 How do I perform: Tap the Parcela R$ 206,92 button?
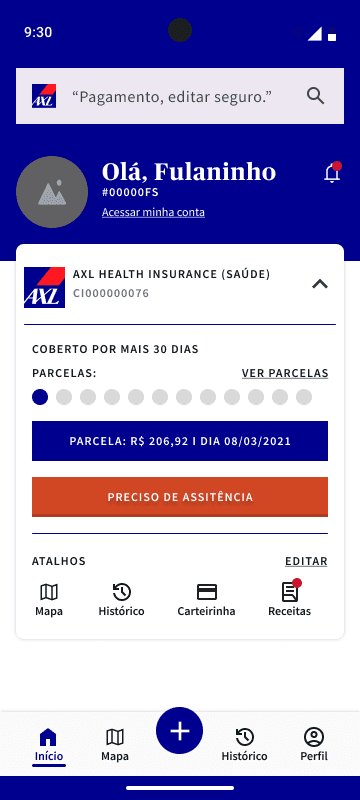click(180, 441)
